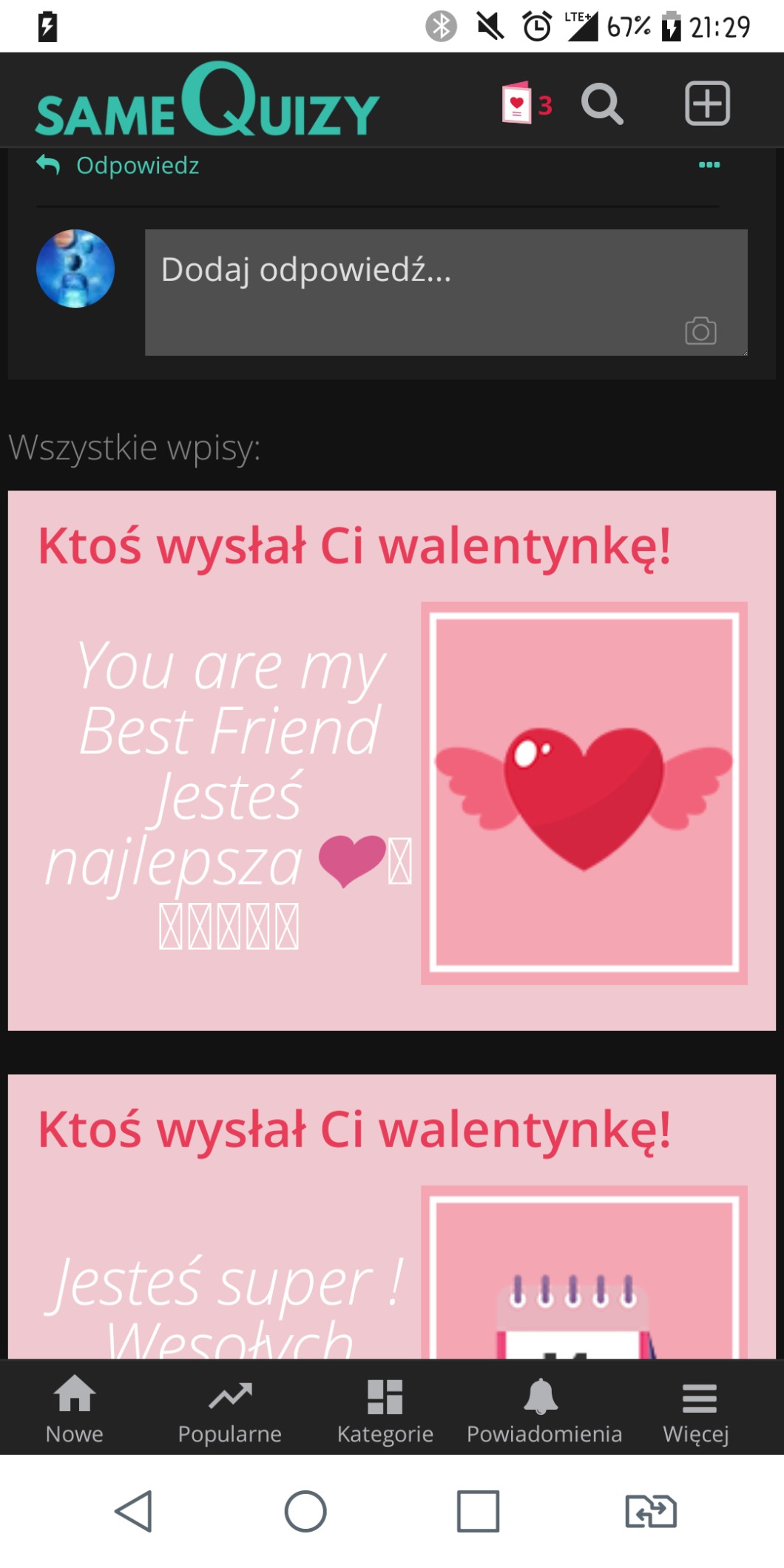This screenshot has height=1568, width=784.
Task: Tap the system back button
Action: 134,1511
